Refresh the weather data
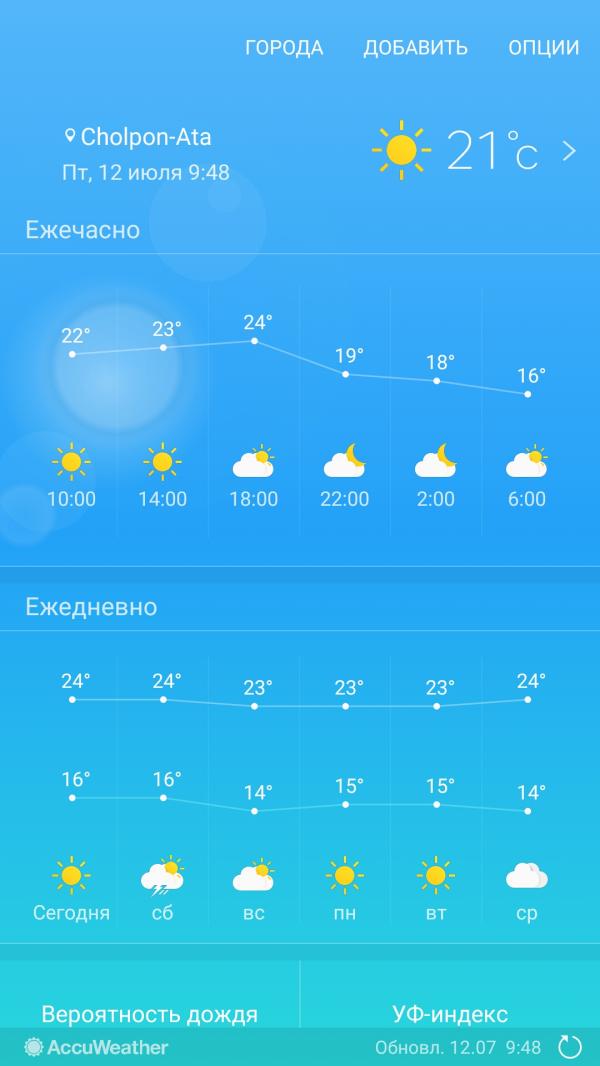 [x=569, y=1047]
